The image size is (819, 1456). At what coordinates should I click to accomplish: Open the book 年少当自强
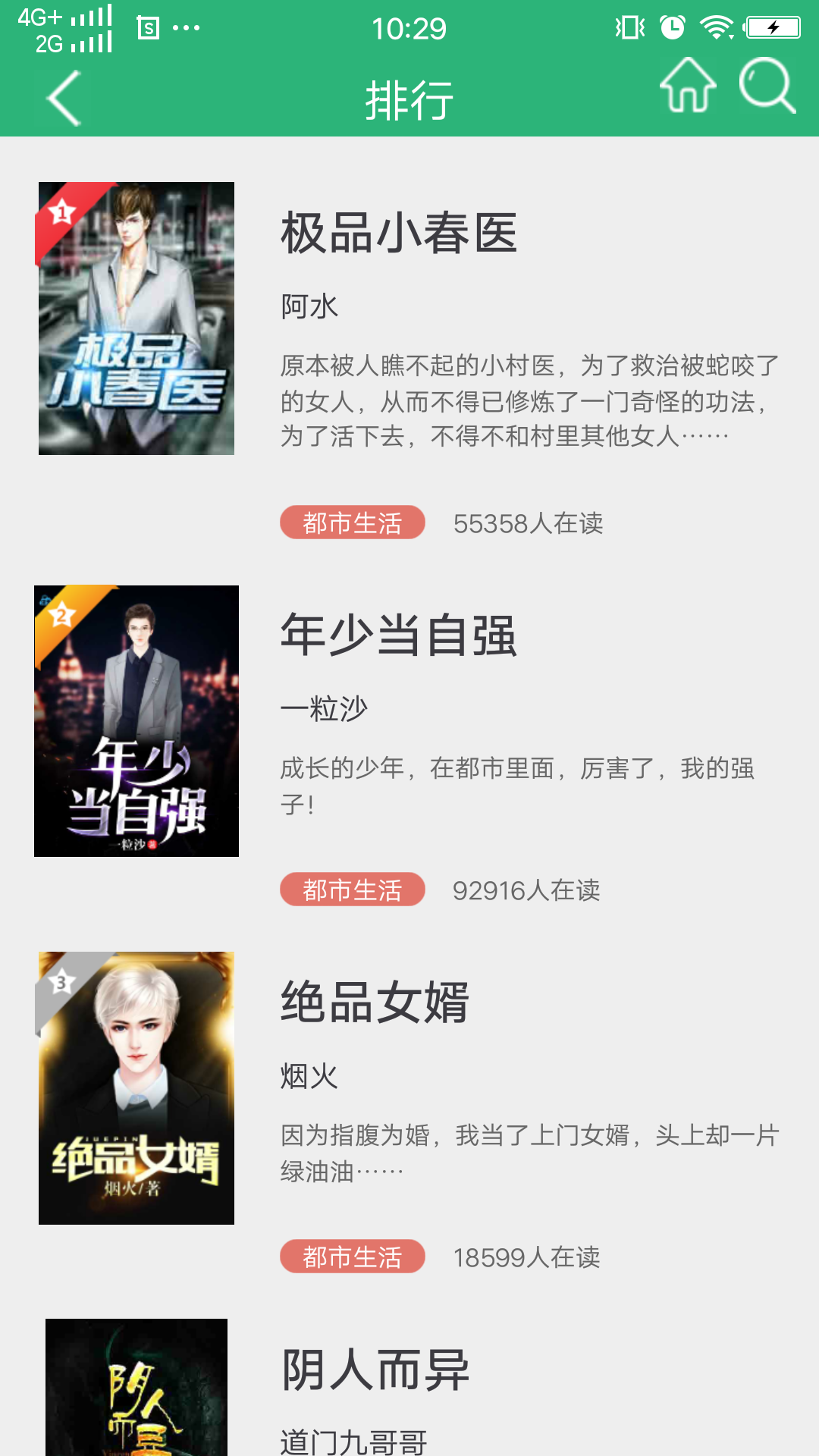(399, 635)
